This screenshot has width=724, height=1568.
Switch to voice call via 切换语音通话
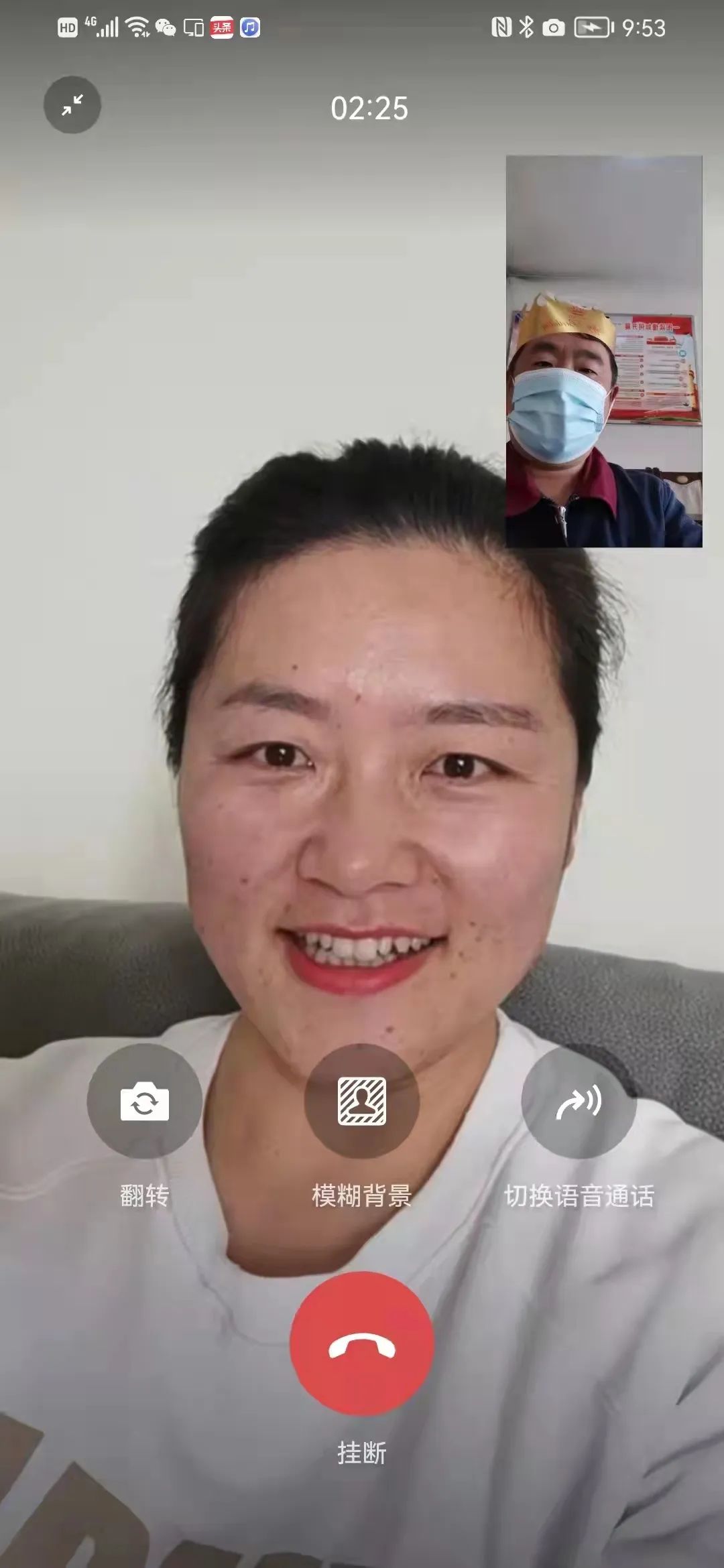579,1101
